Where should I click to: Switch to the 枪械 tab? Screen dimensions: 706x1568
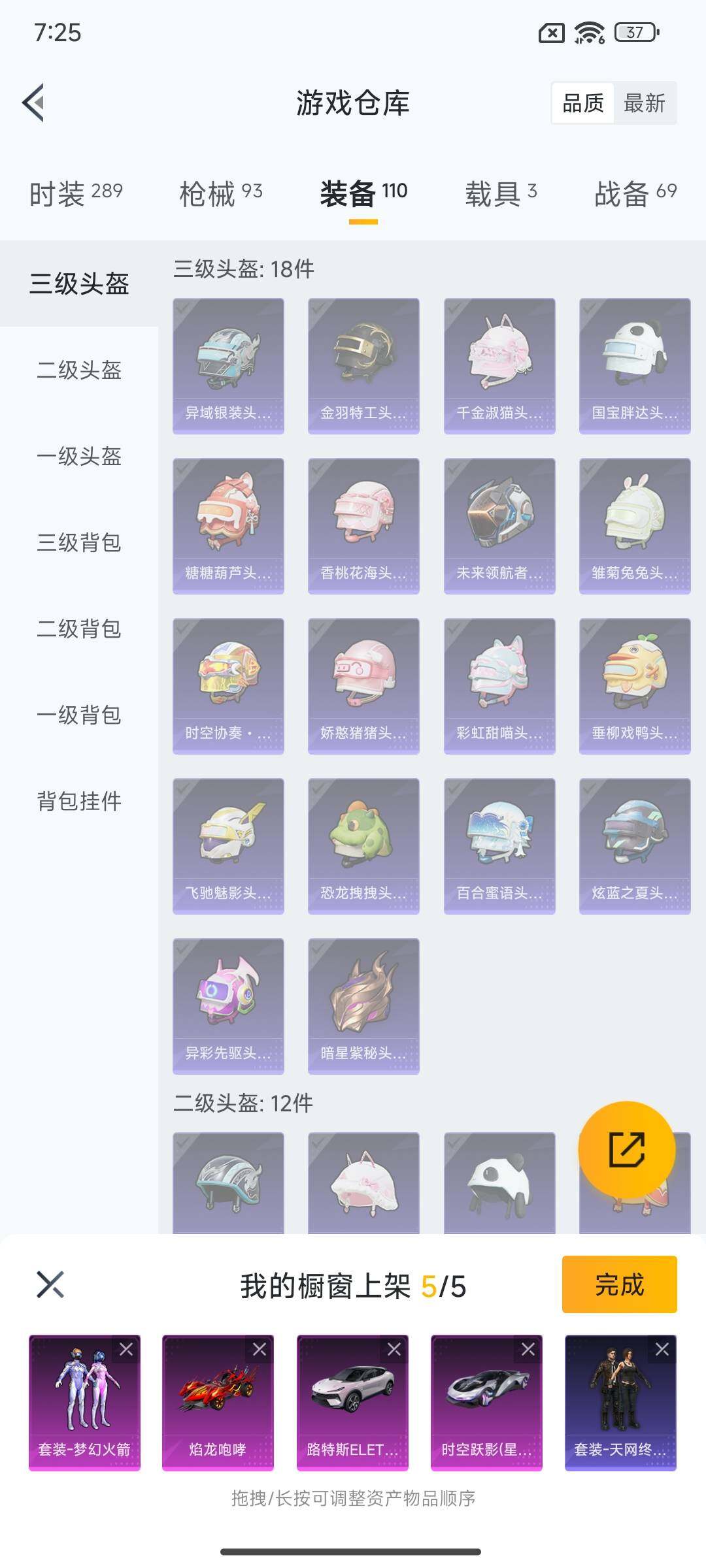click(x=221, y=193)
